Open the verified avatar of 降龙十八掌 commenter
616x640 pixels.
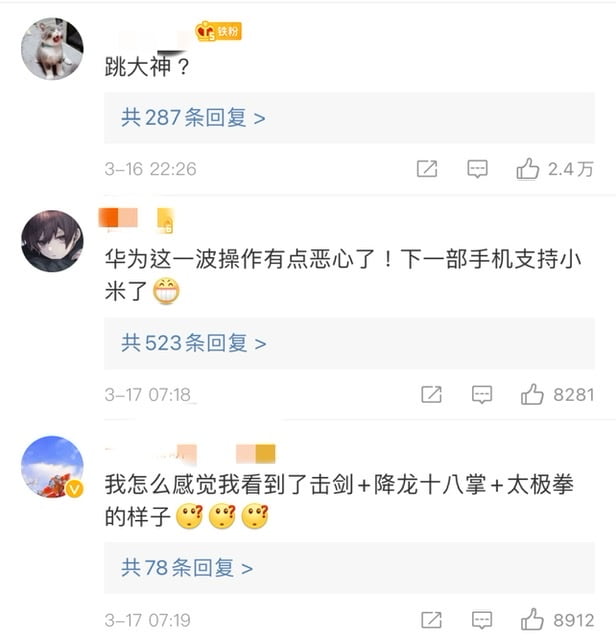52,466
